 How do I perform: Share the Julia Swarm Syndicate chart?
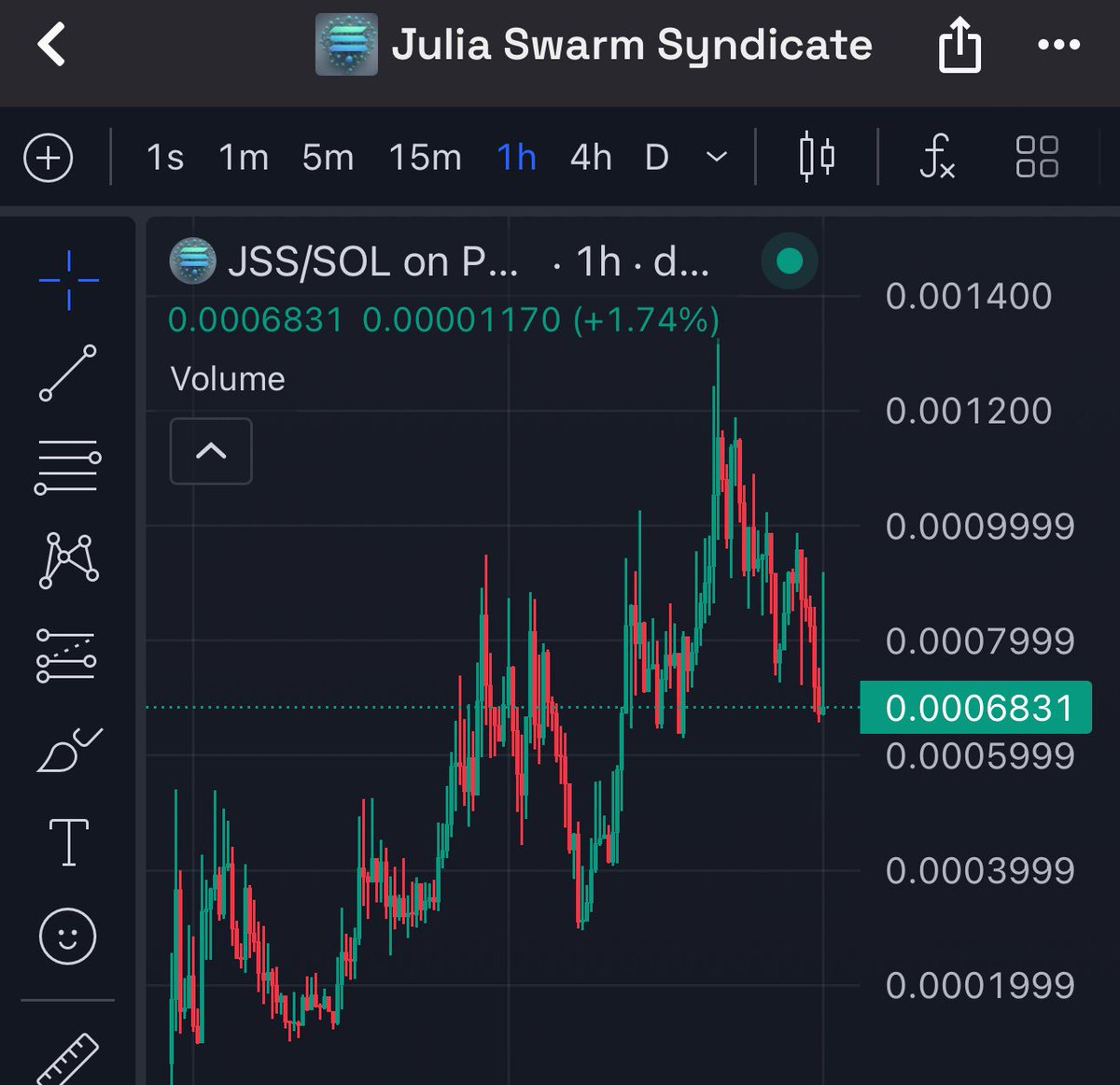tap(959, 46)
